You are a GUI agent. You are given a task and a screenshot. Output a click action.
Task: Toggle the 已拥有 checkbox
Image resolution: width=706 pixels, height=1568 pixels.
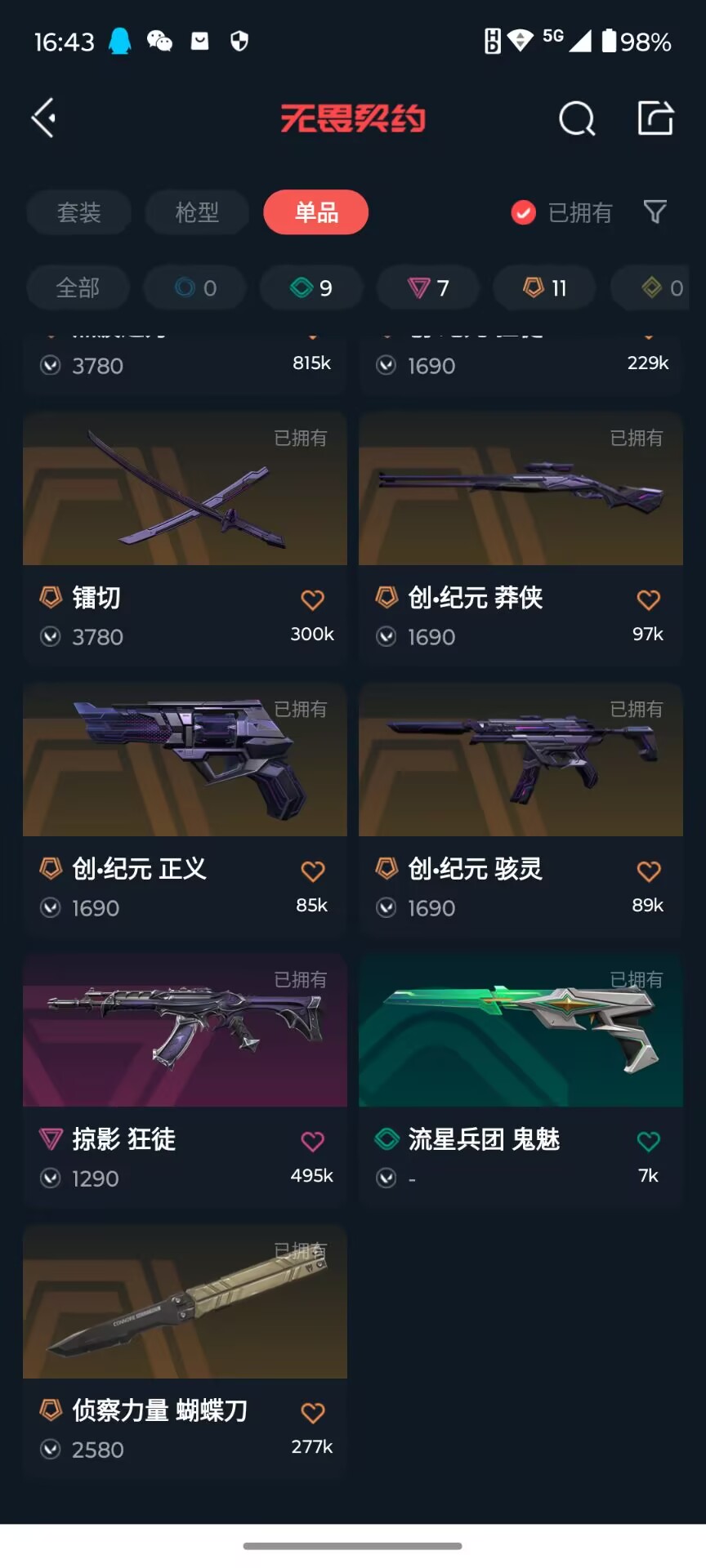(524, 213)
